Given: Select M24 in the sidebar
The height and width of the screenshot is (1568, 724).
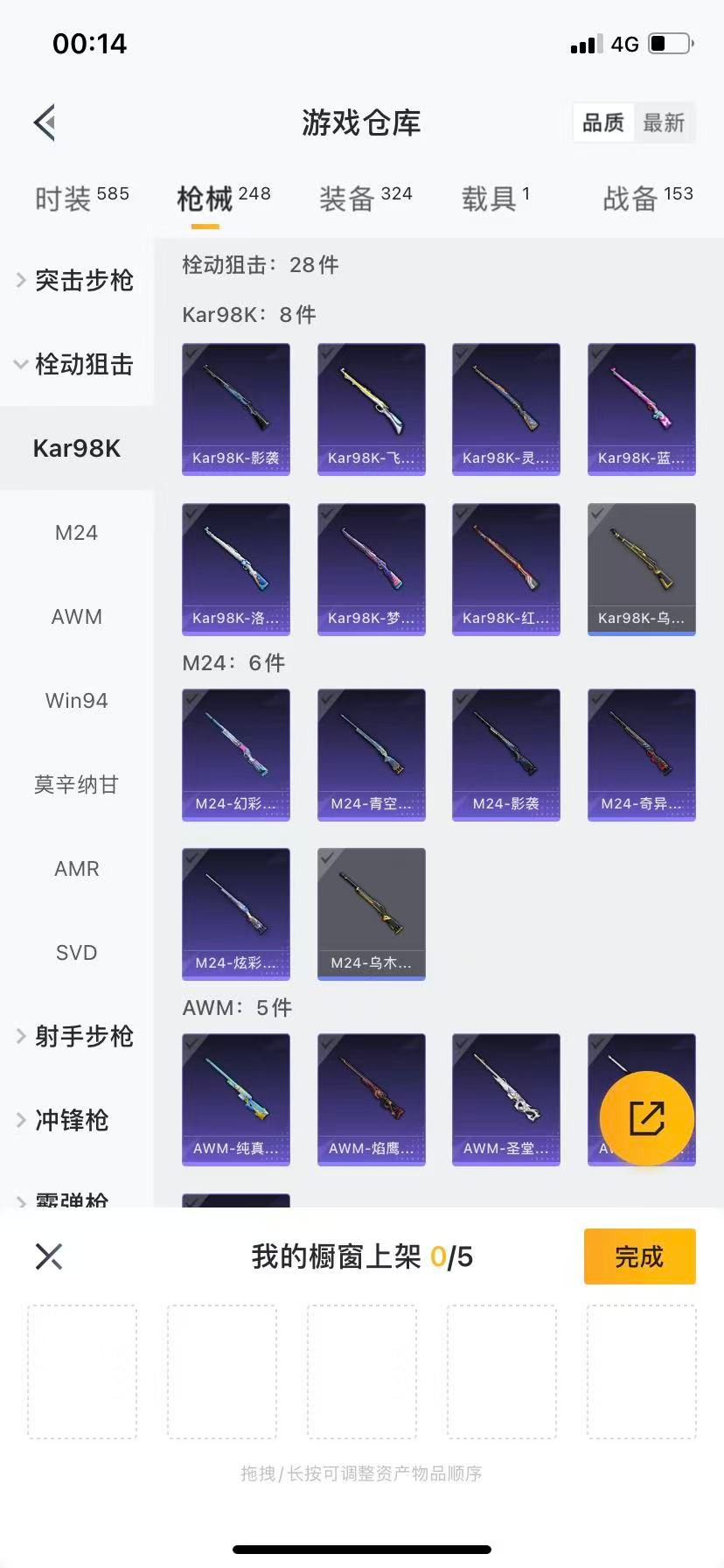Looking at the screenshot, I should [x=76, y=532].
